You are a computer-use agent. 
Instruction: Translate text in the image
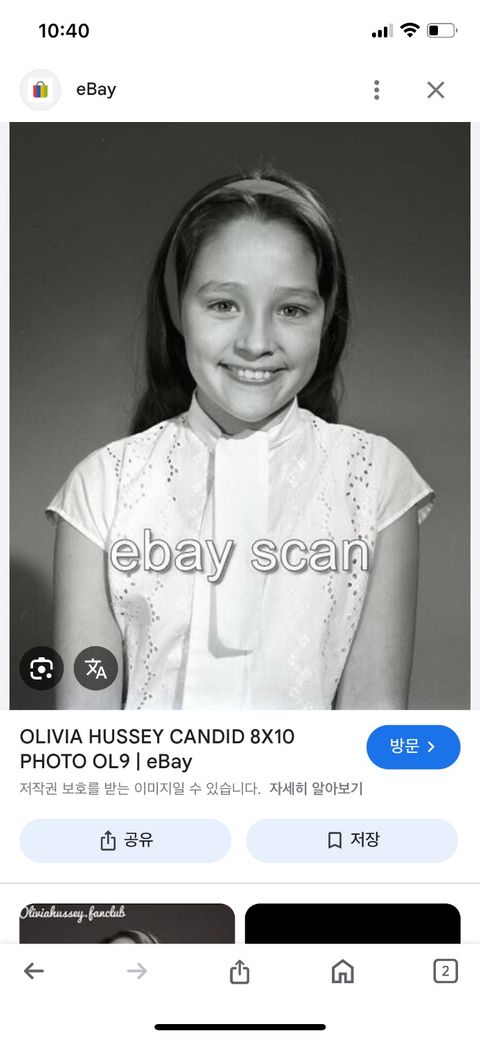coord(95,668)
